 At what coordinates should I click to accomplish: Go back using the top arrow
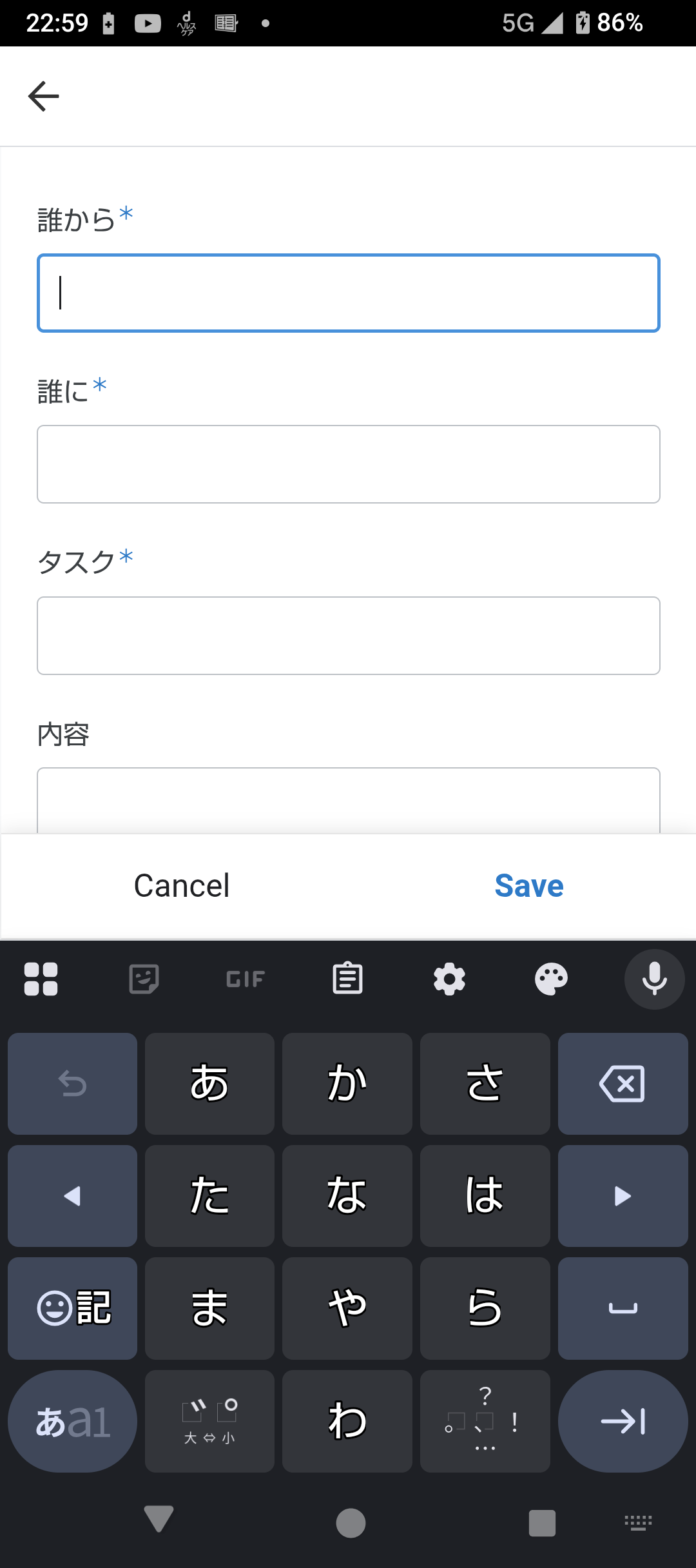tap(44, 96)
